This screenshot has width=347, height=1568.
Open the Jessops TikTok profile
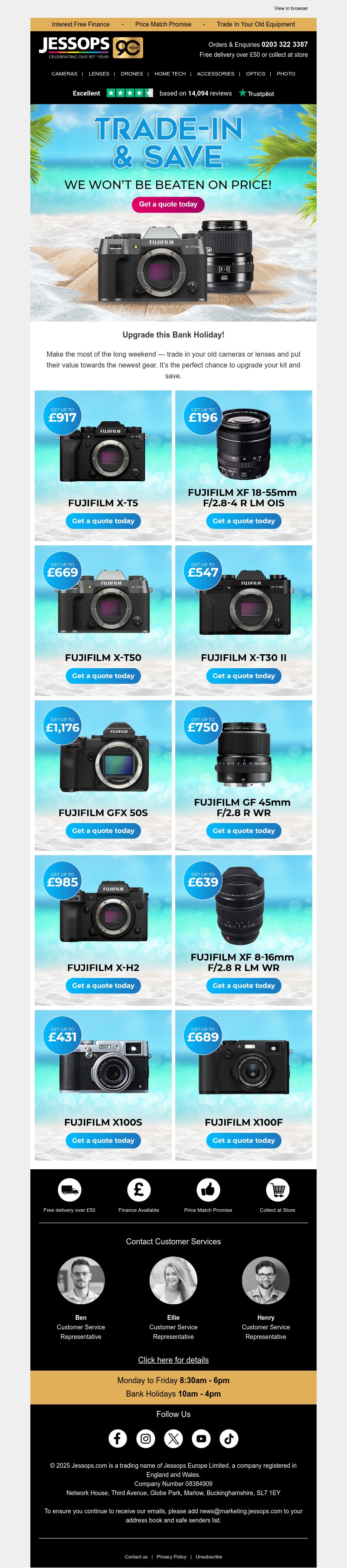tap(229, 1438)
